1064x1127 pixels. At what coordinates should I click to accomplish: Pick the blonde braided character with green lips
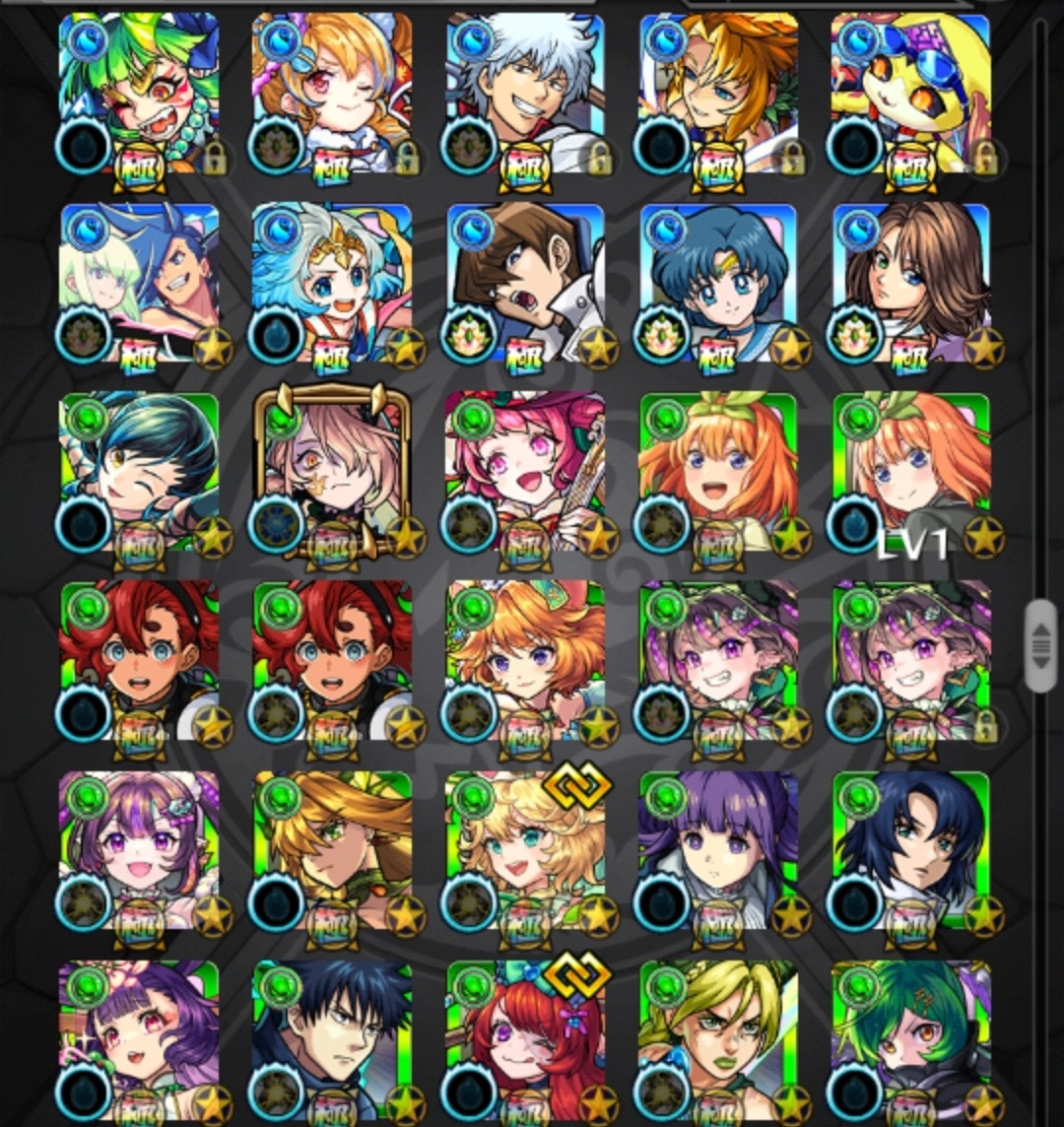pyautogui.click(x=718, y=1038)
